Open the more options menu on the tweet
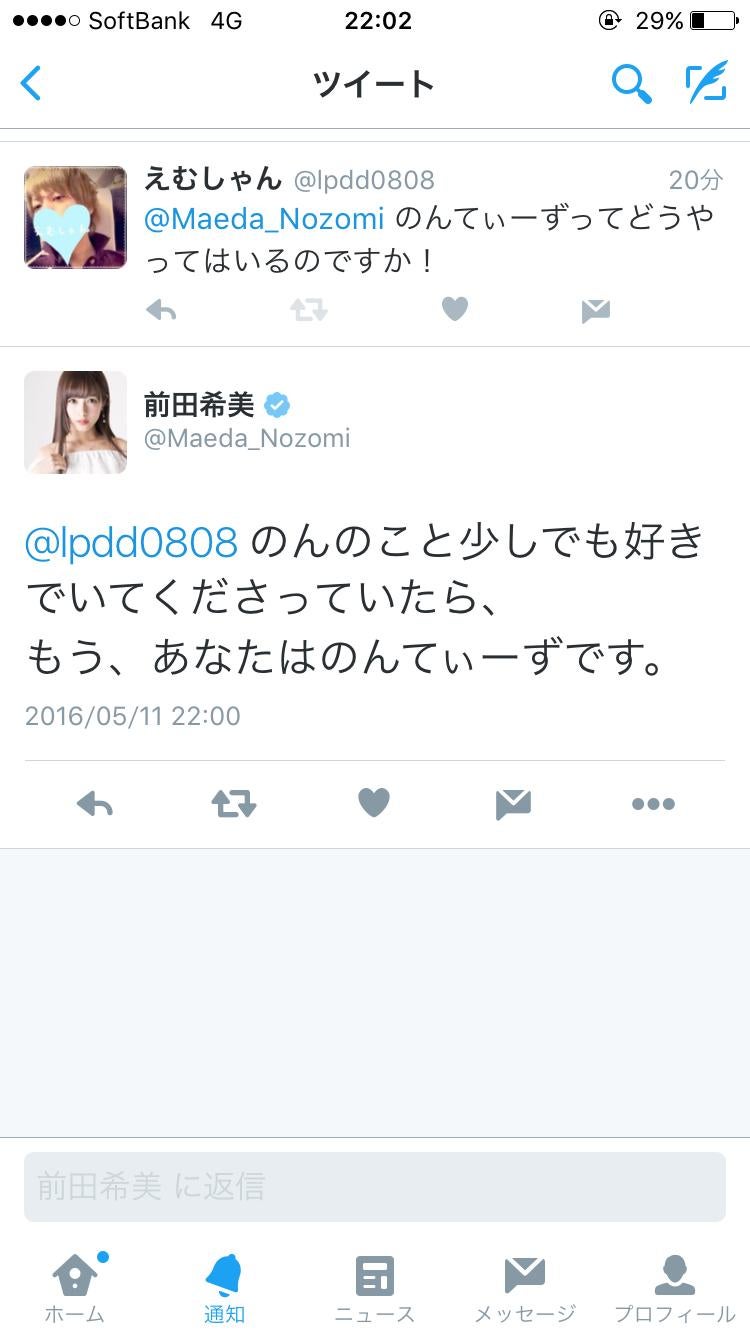750x1334 pixels. pyautogui.click(x=653, y=803)
